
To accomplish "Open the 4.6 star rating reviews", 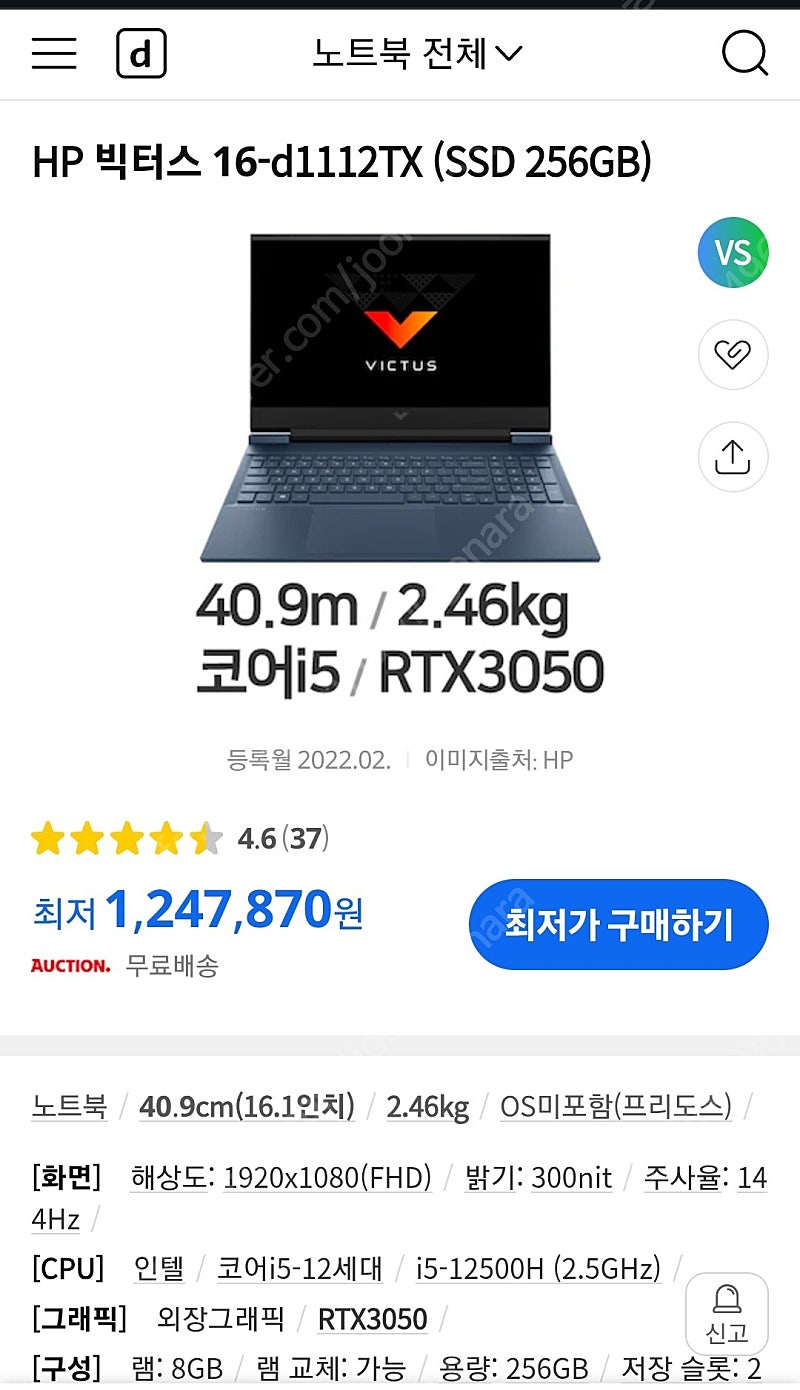I will click(x=180, y=838).
